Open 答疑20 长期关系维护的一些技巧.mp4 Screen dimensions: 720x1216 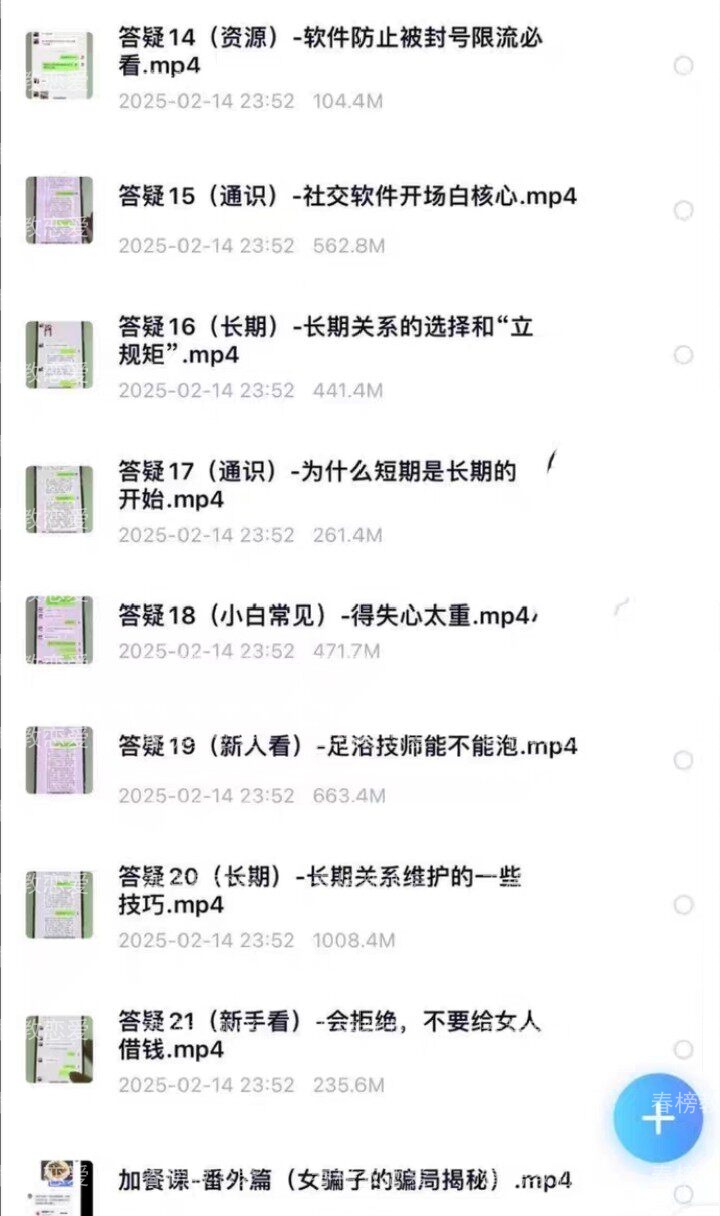point(320,891)
